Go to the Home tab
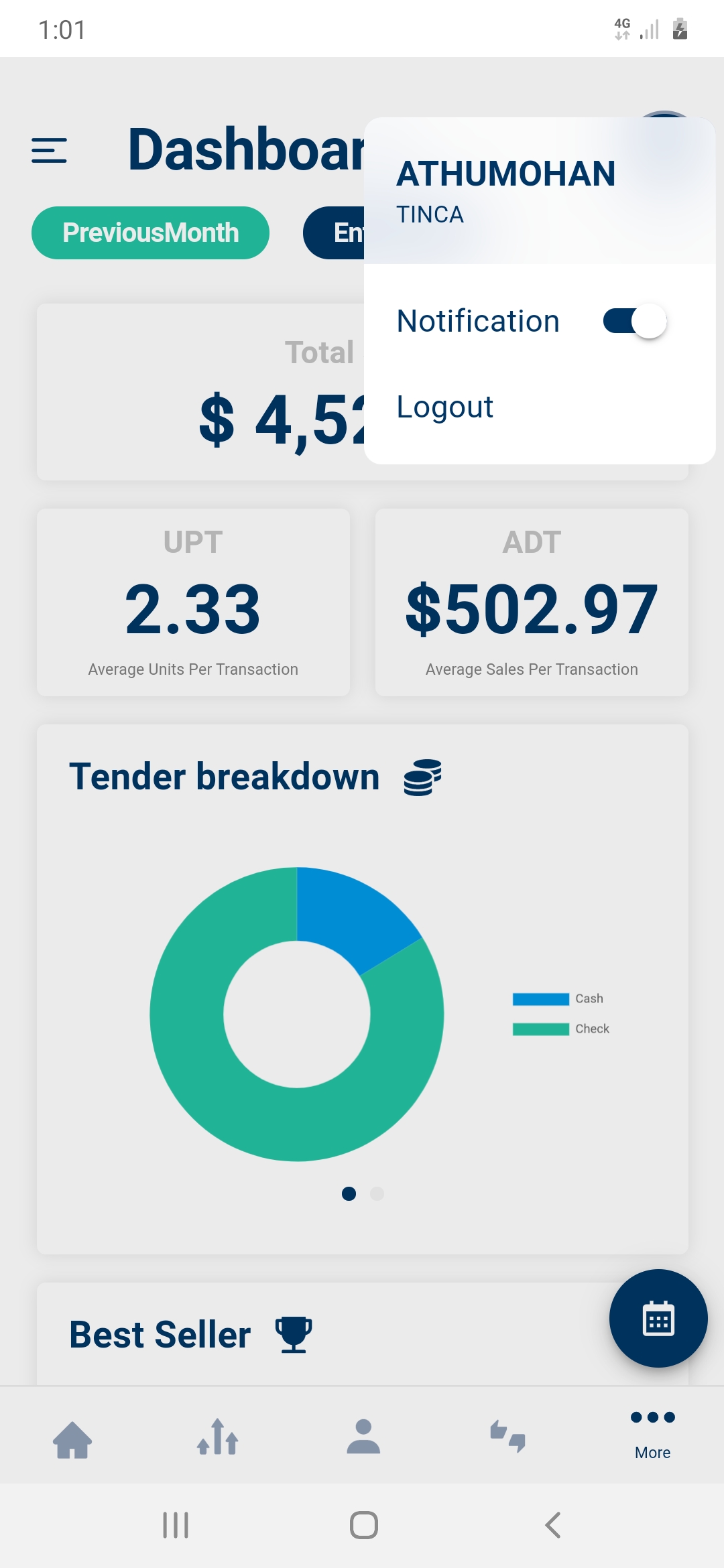The width and height of the screenshot is (724, 1568). (x=72, y=1438)
